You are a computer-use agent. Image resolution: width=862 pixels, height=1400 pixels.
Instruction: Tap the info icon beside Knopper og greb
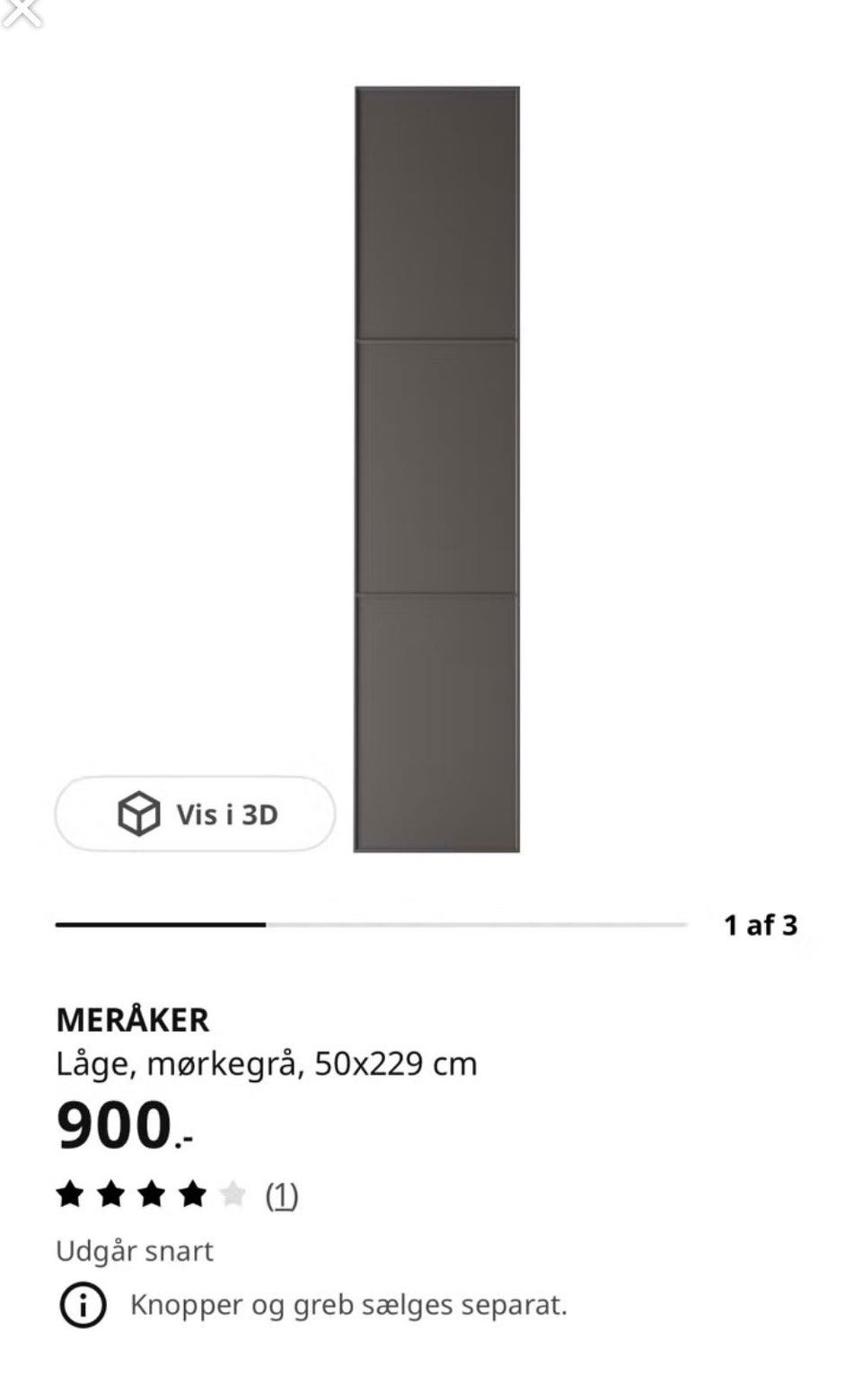(x=83, y=1305)
